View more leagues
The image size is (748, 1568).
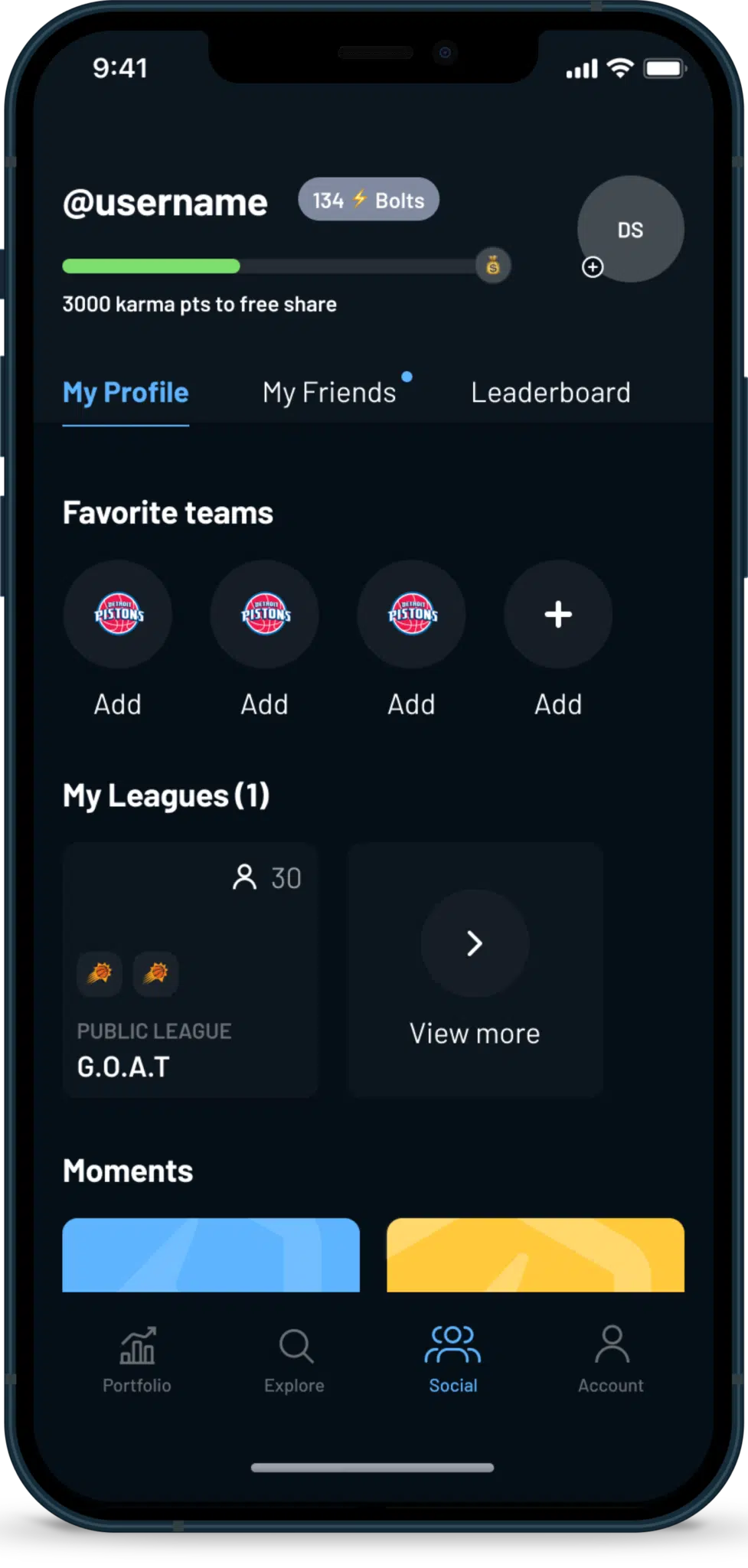pos(475,970)
